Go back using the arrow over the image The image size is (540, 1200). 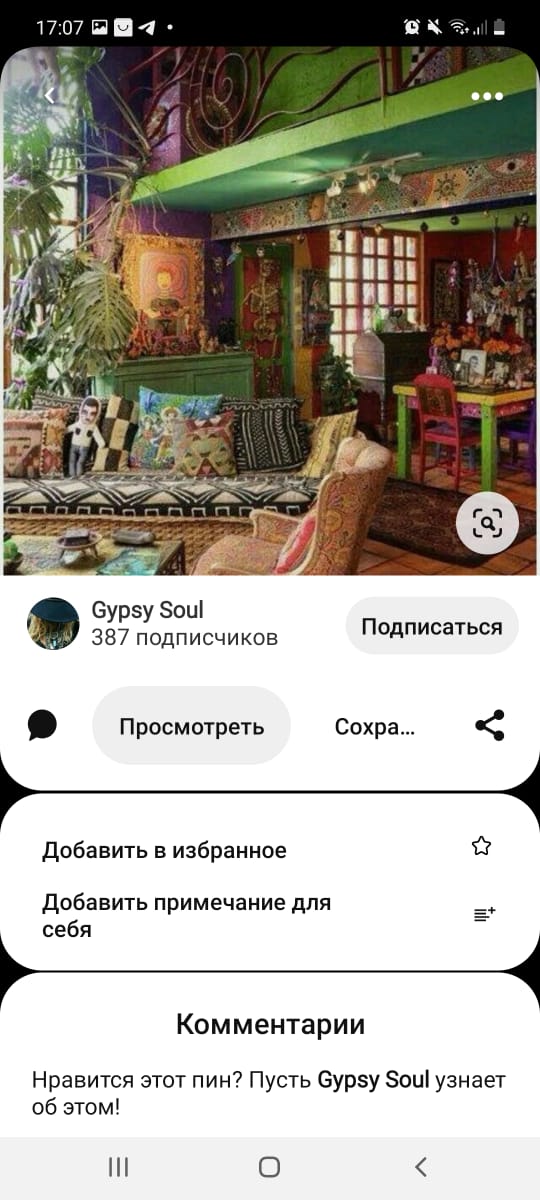click(x=50, y=96)
